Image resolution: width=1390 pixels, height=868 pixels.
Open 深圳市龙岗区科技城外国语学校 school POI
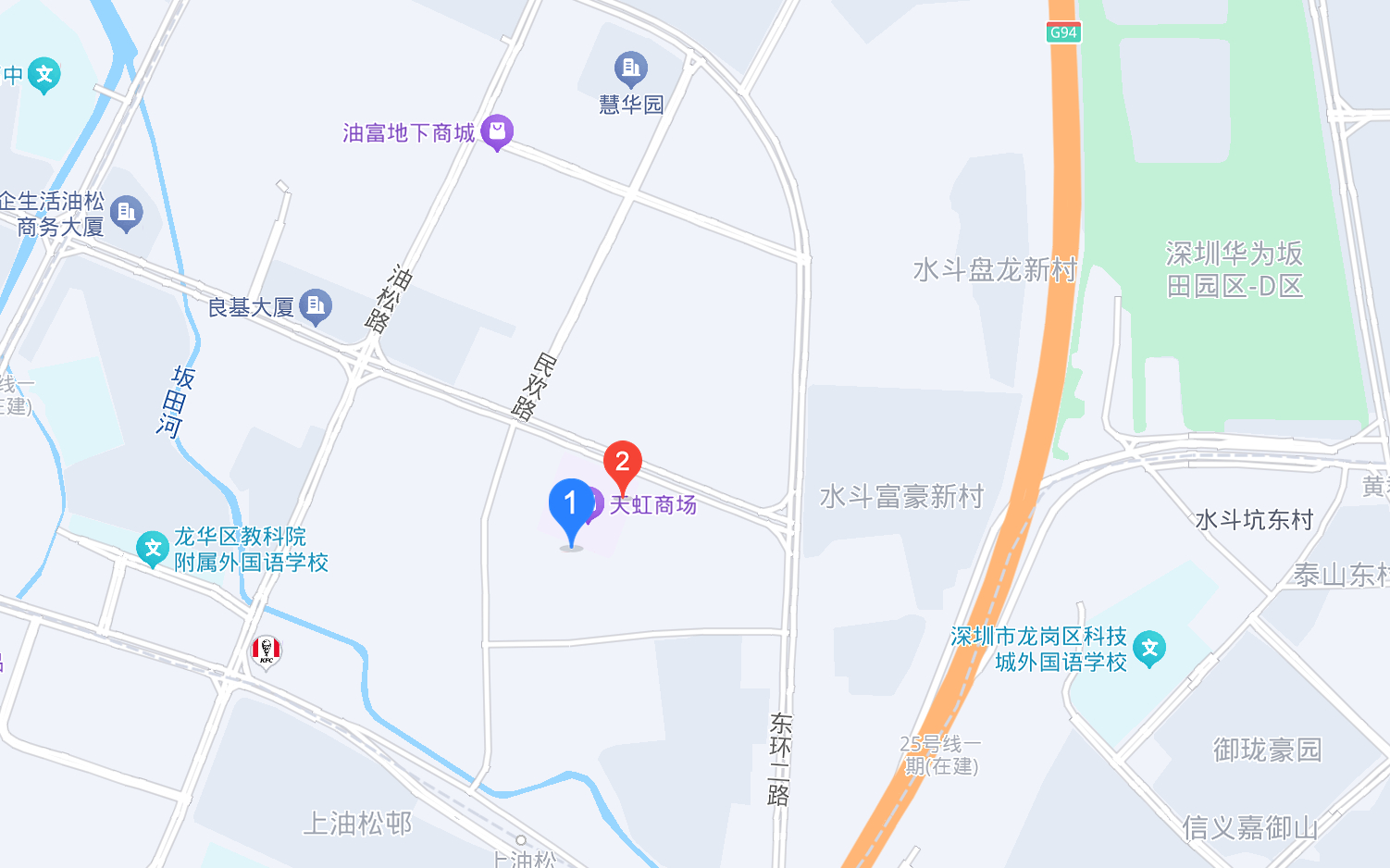pyautogui.click(x=1149, y=649)
